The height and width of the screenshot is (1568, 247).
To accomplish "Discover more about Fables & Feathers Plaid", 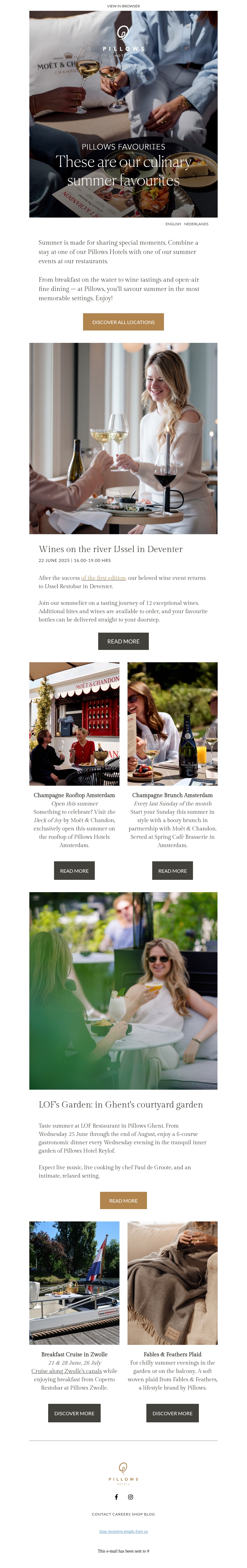I will tap(172, 1413).
